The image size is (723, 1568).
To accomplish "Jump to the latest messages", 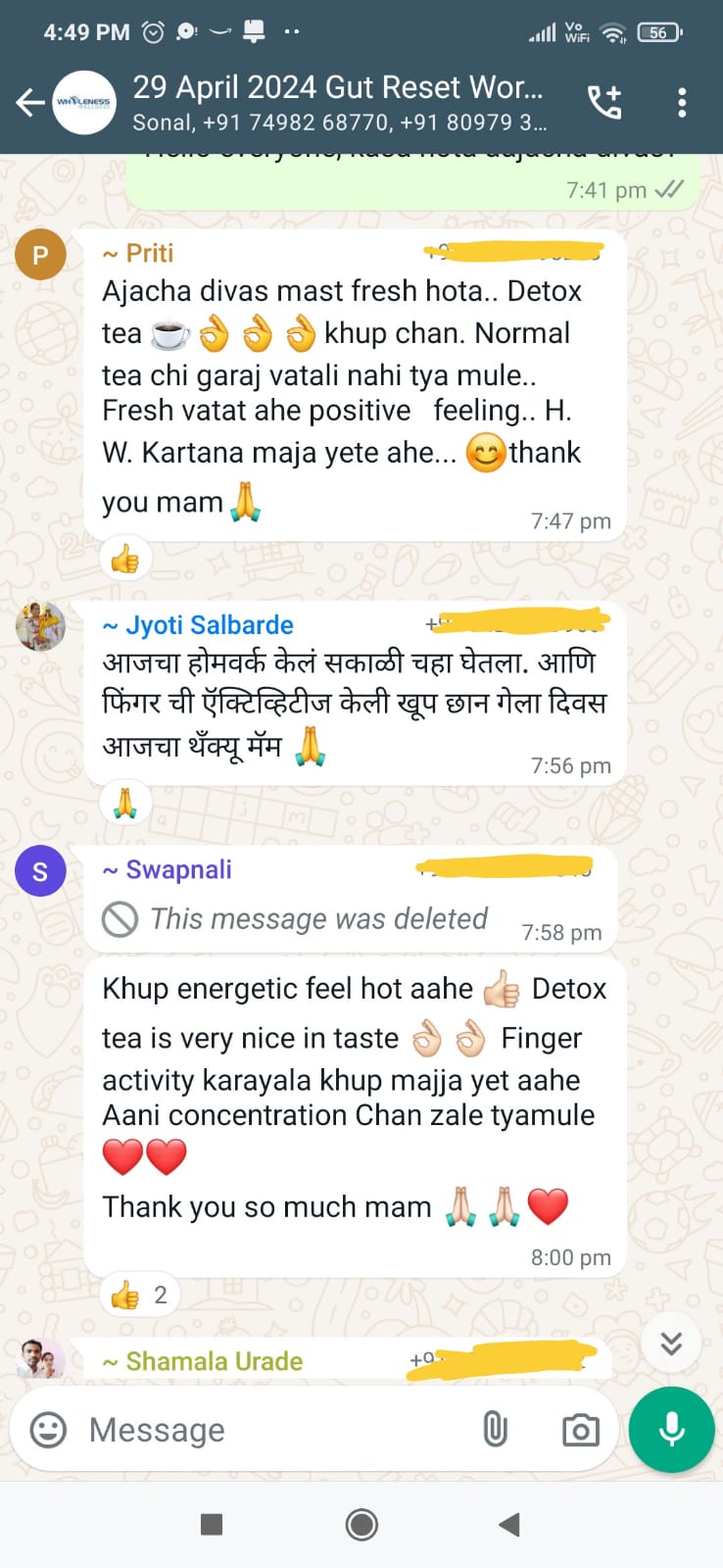I will point(671,1343).
